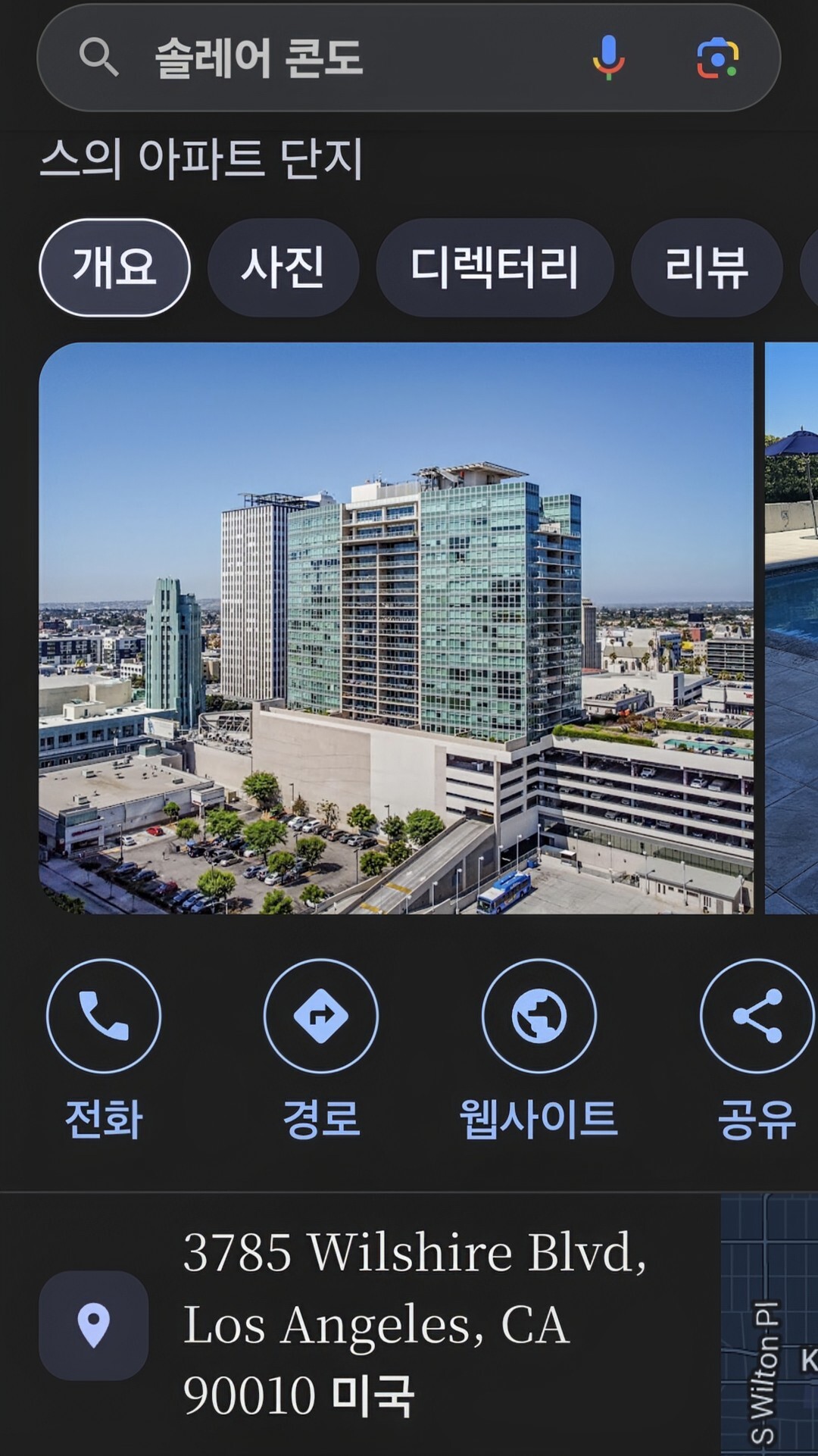818x1456 pixels.
Task: Open the 디렉터리 tab
Action: pyautogui.click(x=495, y=267)
